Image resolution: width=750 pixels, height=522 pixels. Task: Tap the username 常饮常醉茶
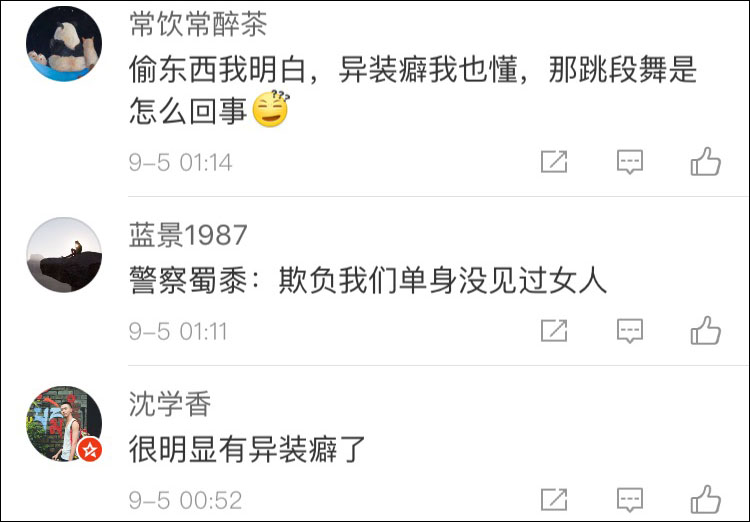tap(198, 23)
